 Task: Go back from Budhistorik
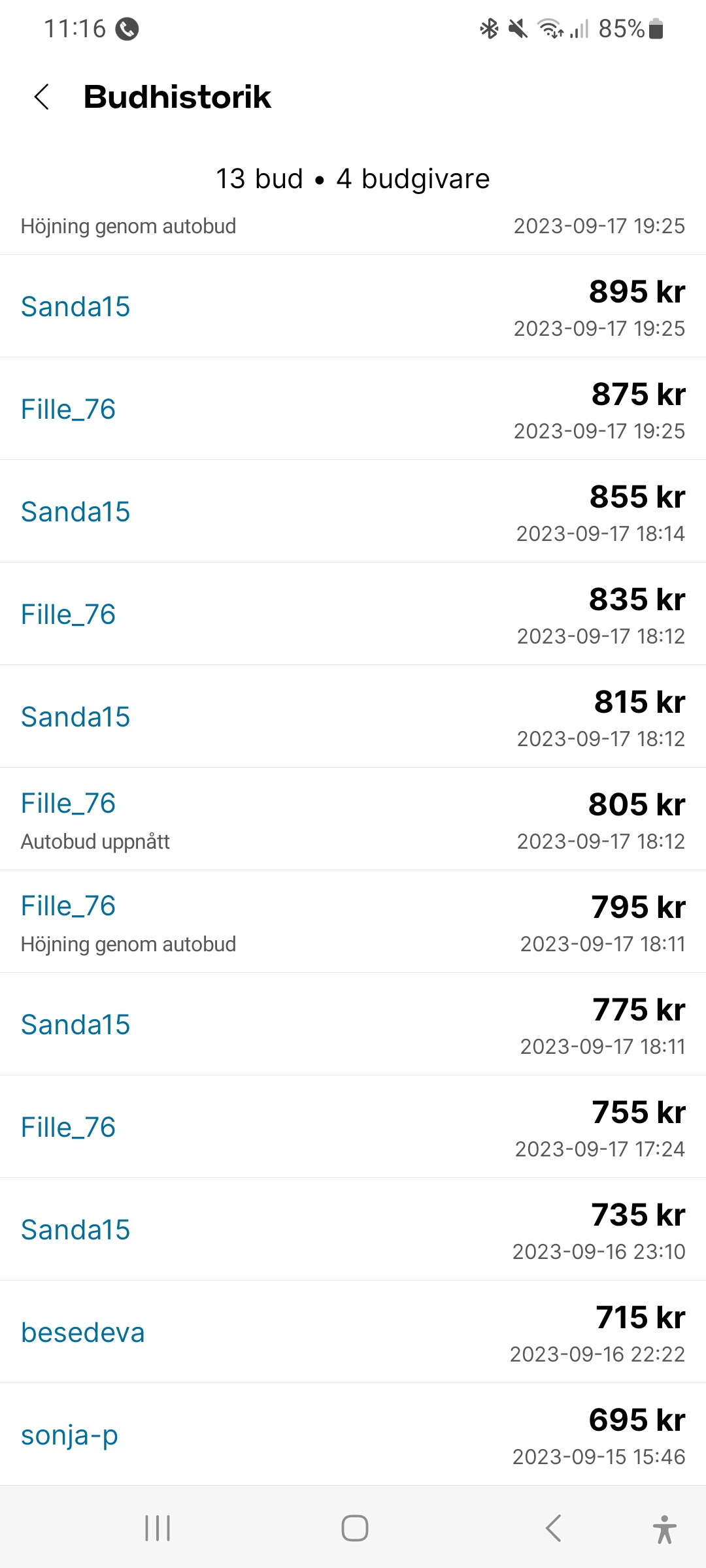[42, 97]
